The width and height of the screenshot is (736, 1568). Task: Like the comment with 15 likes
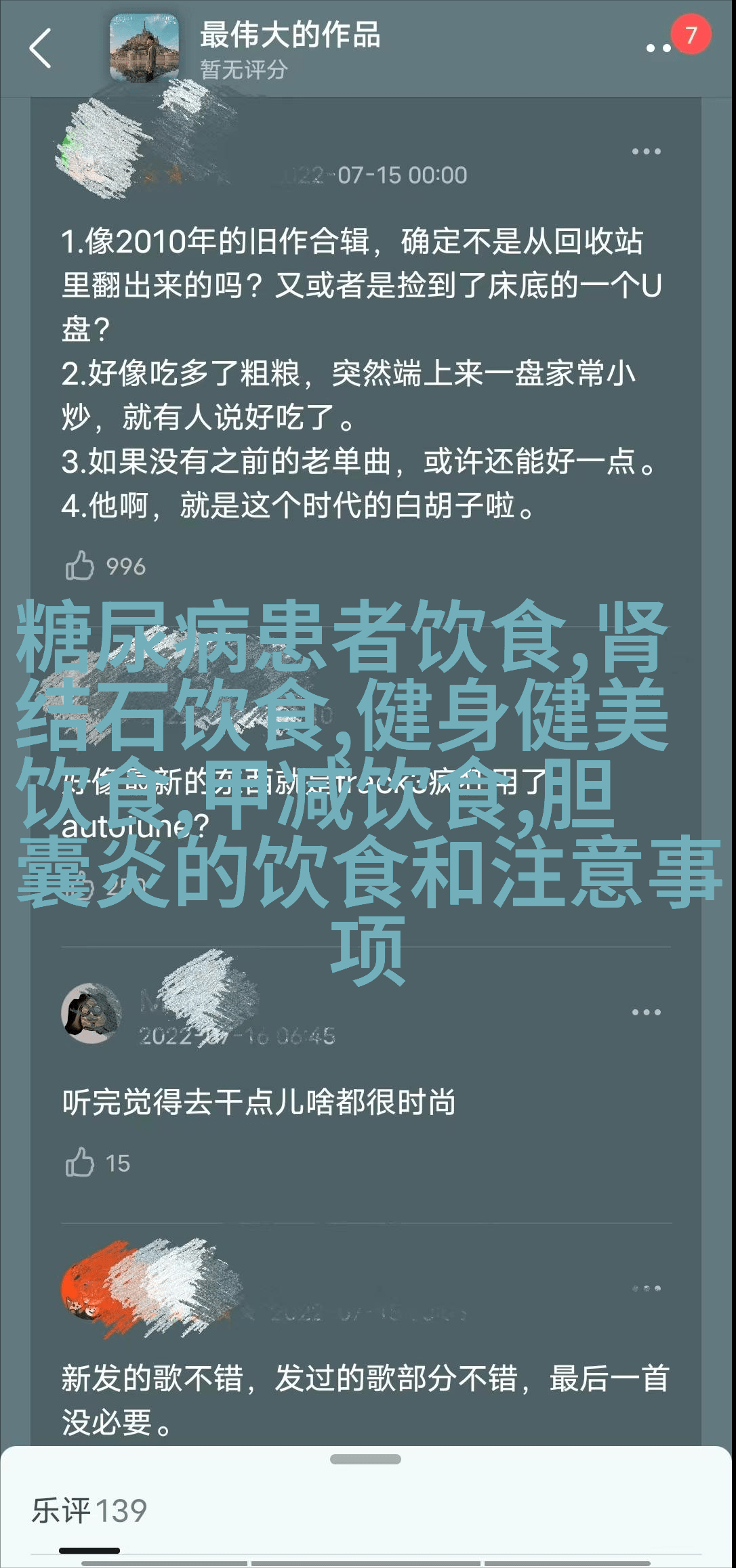(80, 1162)
